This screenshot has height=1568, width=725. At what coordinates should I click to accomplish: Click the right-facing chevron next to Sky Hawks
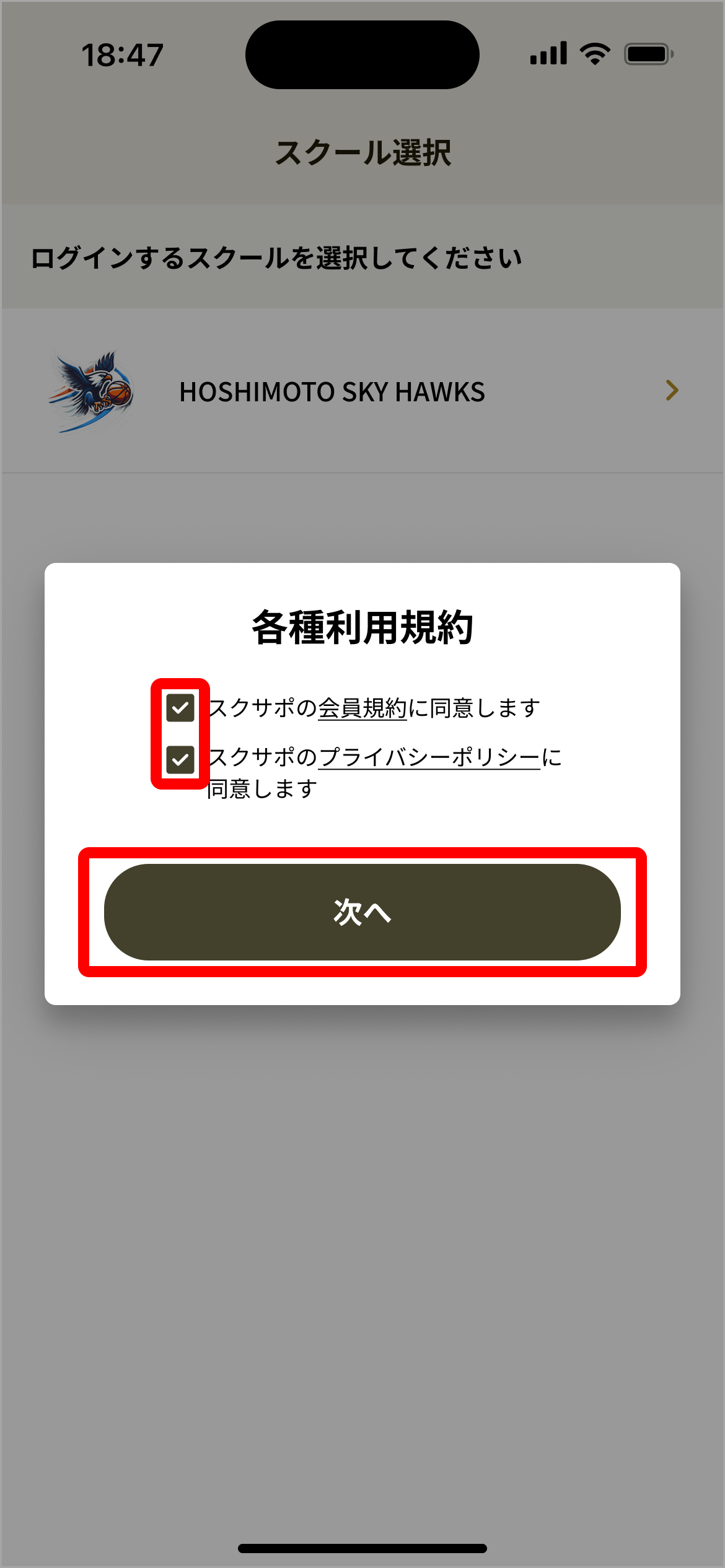(x=672, y=391)
